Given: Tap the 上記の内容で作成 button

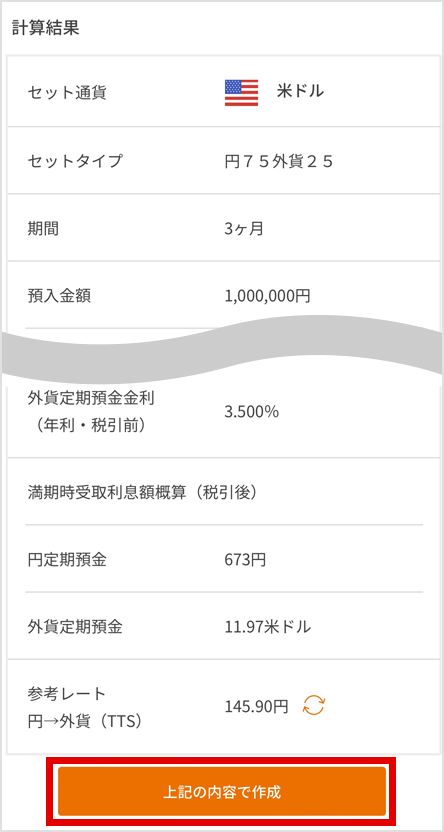Looking at the screenshot, I should point(222,791).
